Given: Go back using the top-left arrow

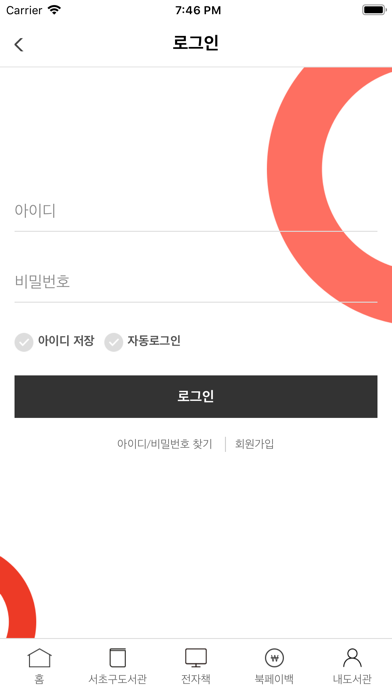Looking at the screenshot, I should tap(19, 44).
